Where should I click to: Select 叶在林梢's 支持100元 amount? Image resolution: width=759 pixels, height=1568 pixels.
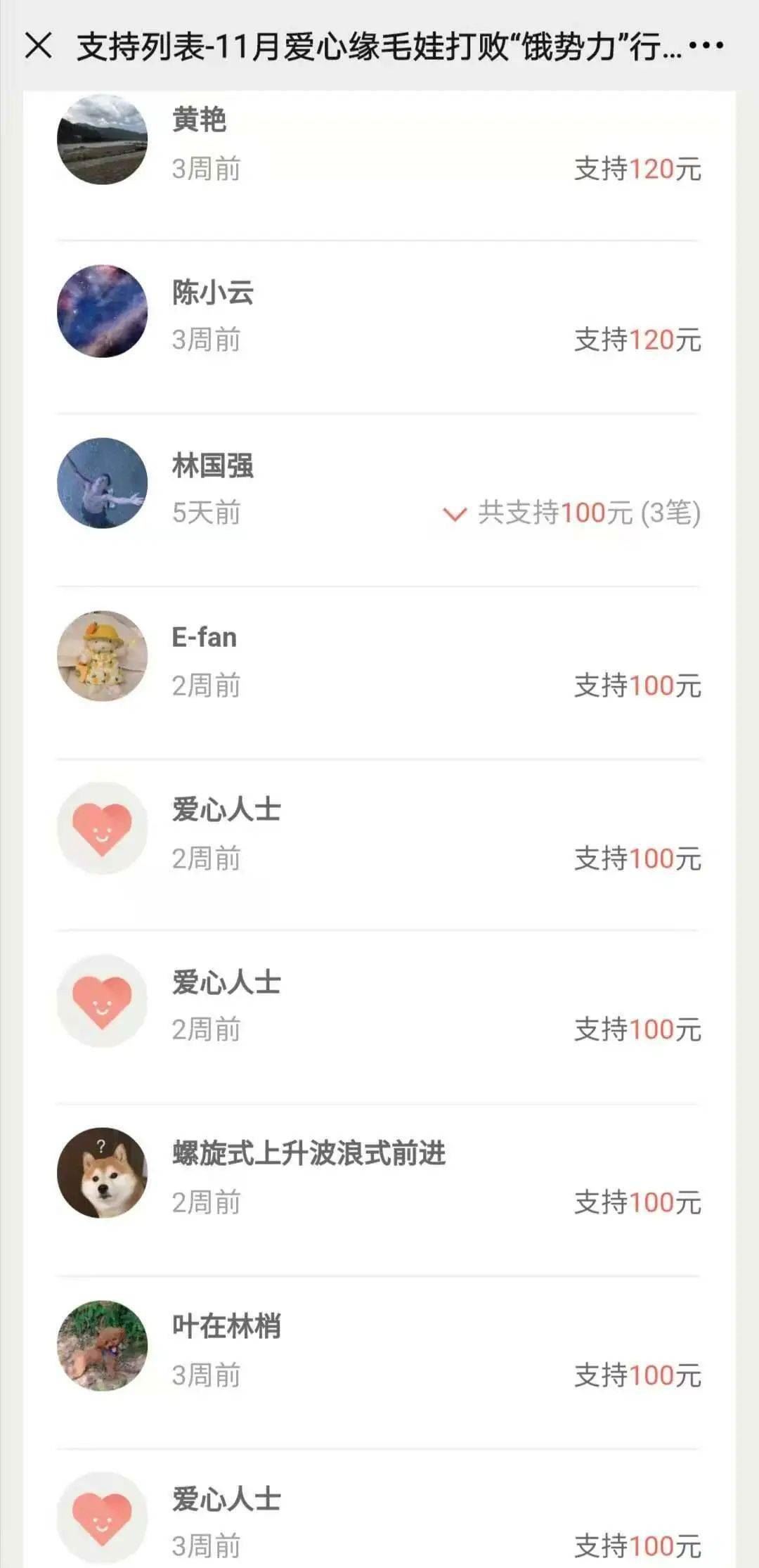tap(636, 1375)
